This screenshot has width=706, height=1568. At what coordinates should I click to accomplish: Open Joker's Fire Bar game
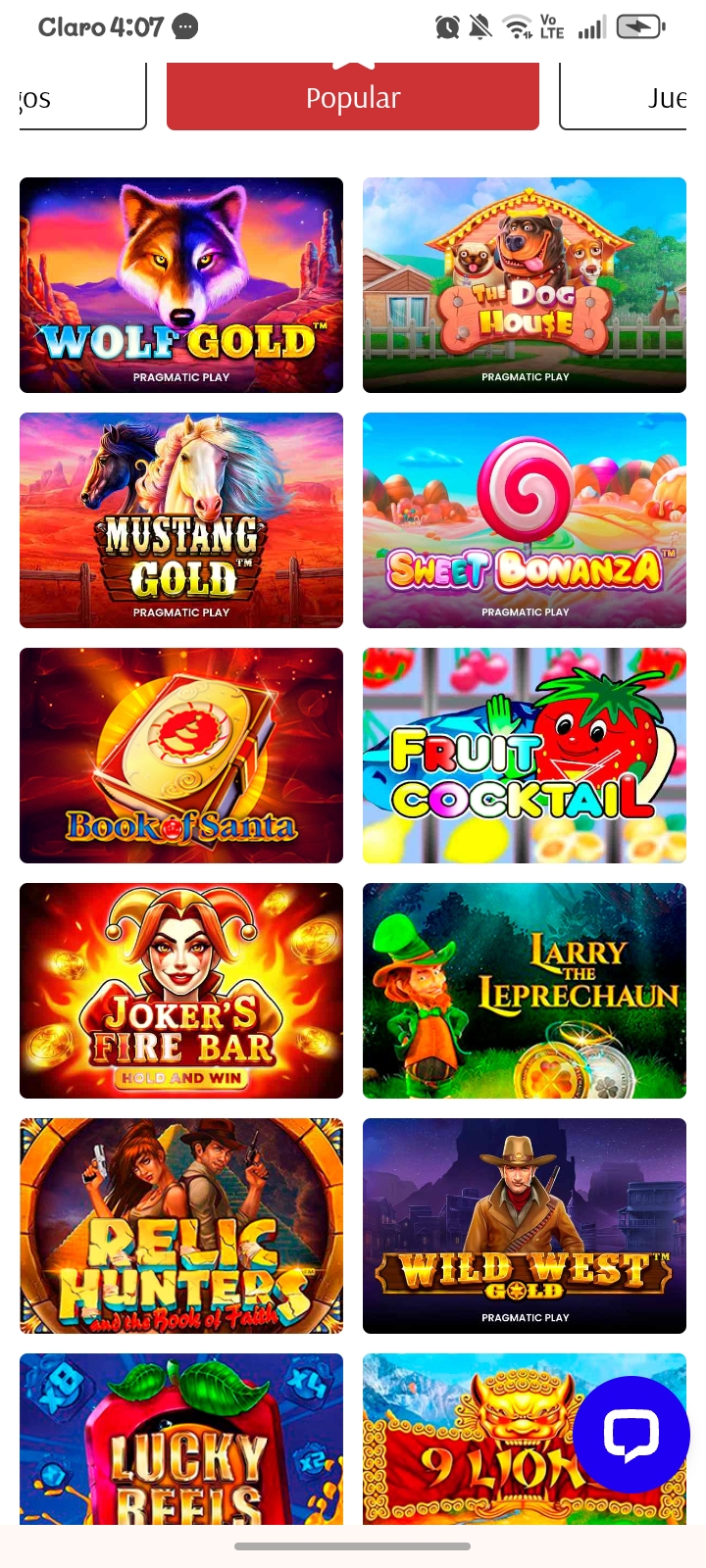coord(181,991)
